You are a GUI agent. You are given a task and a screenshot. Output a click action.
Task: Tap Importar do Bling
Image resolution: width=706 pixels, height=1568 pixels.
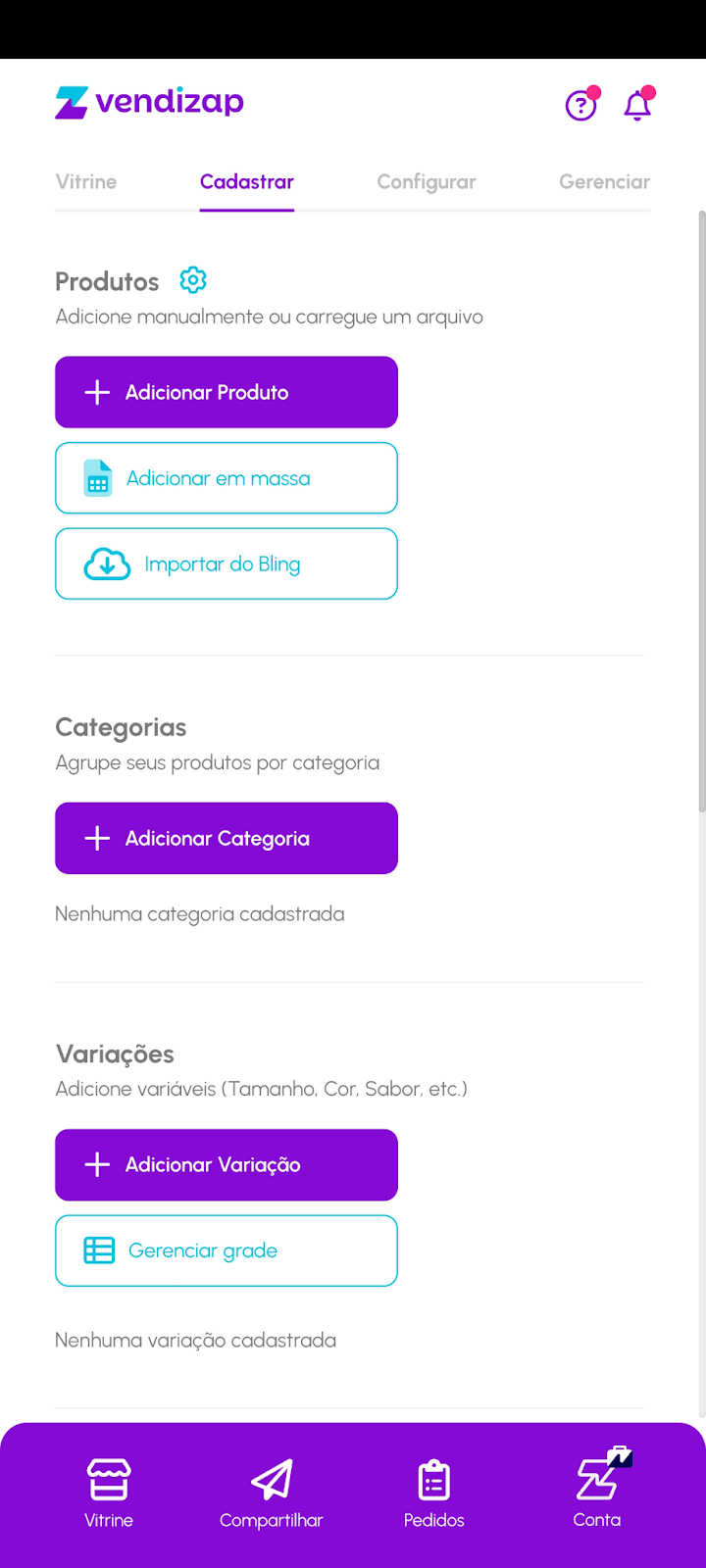coord(227,563)
